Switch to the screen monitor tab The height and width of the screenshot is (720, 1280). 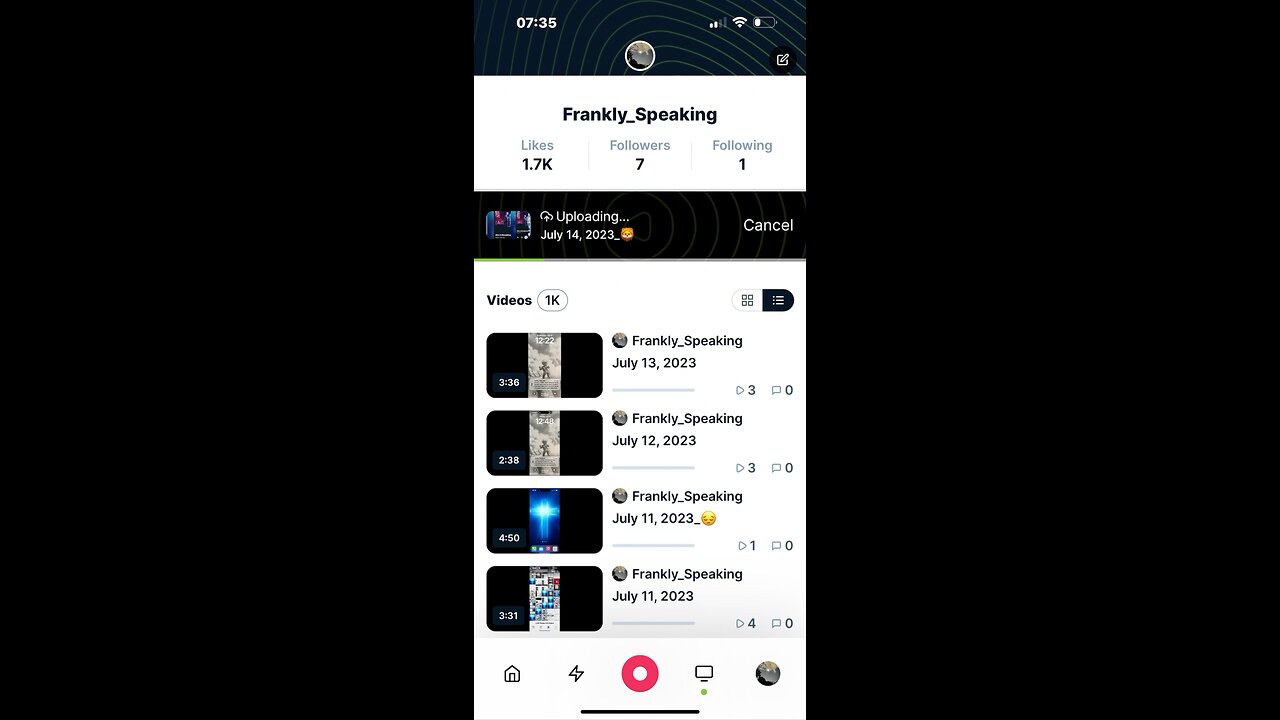point(704,673)
